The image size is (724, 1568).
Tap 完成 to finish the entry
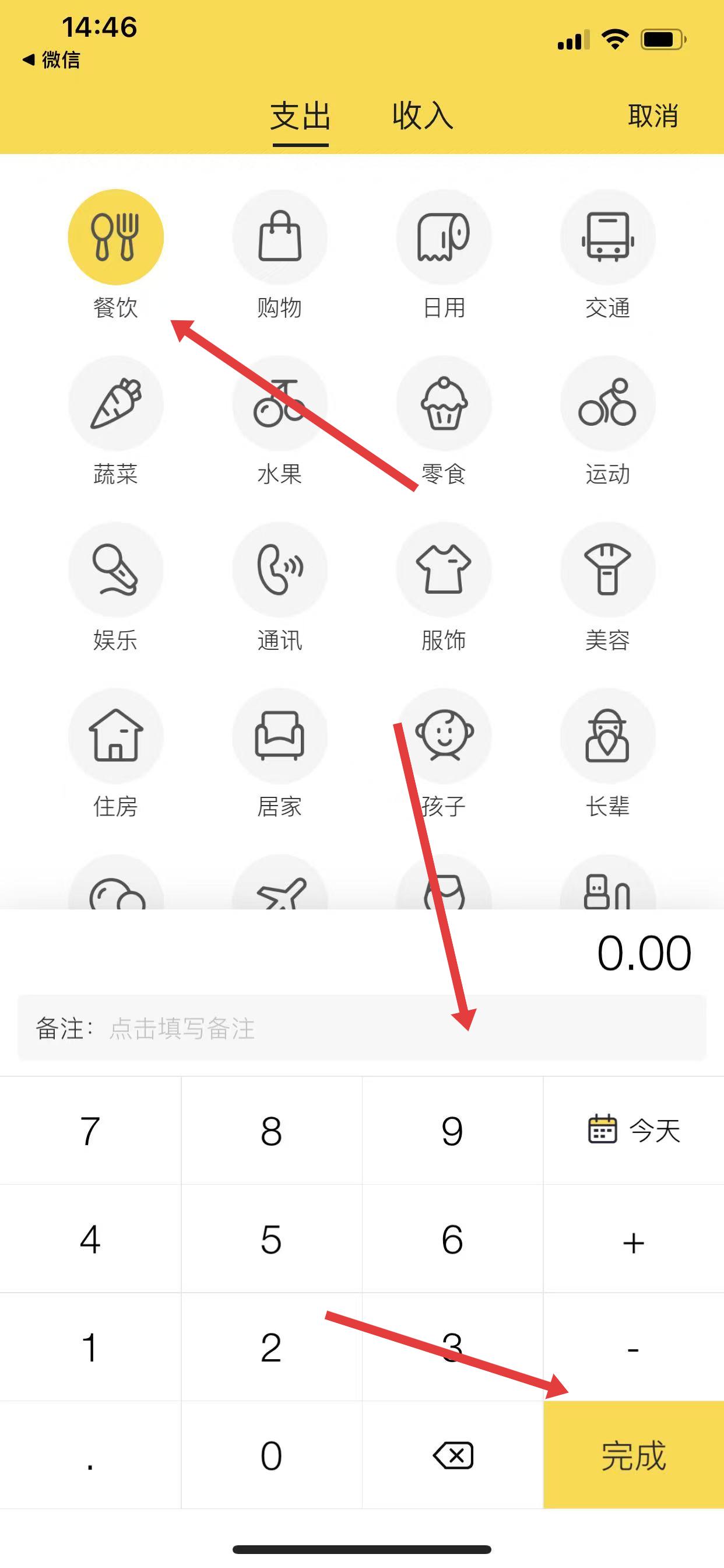click(x=633, y=1455)
